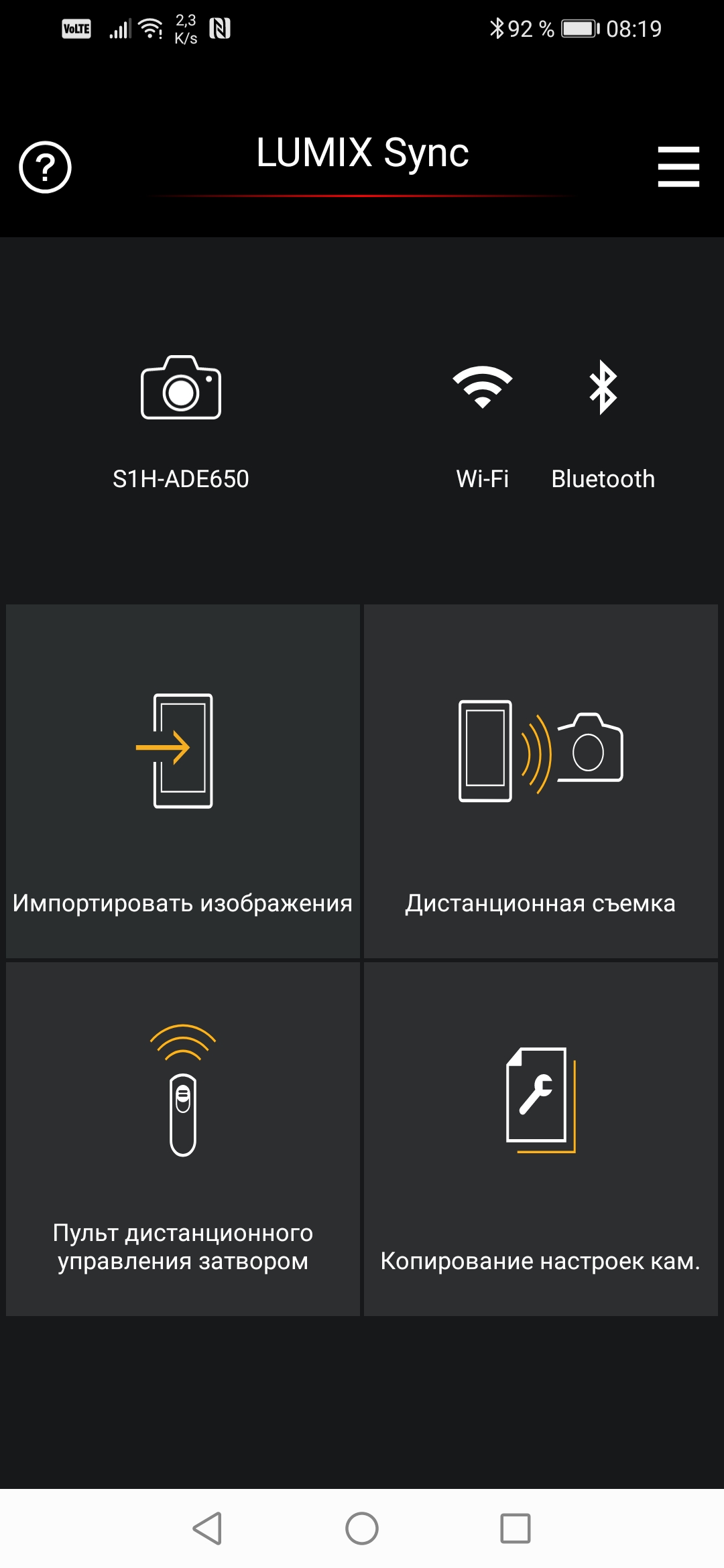This screenshot has width=724, height=1568.
Task: Open the help question mark icon
Action: [45, 168]
